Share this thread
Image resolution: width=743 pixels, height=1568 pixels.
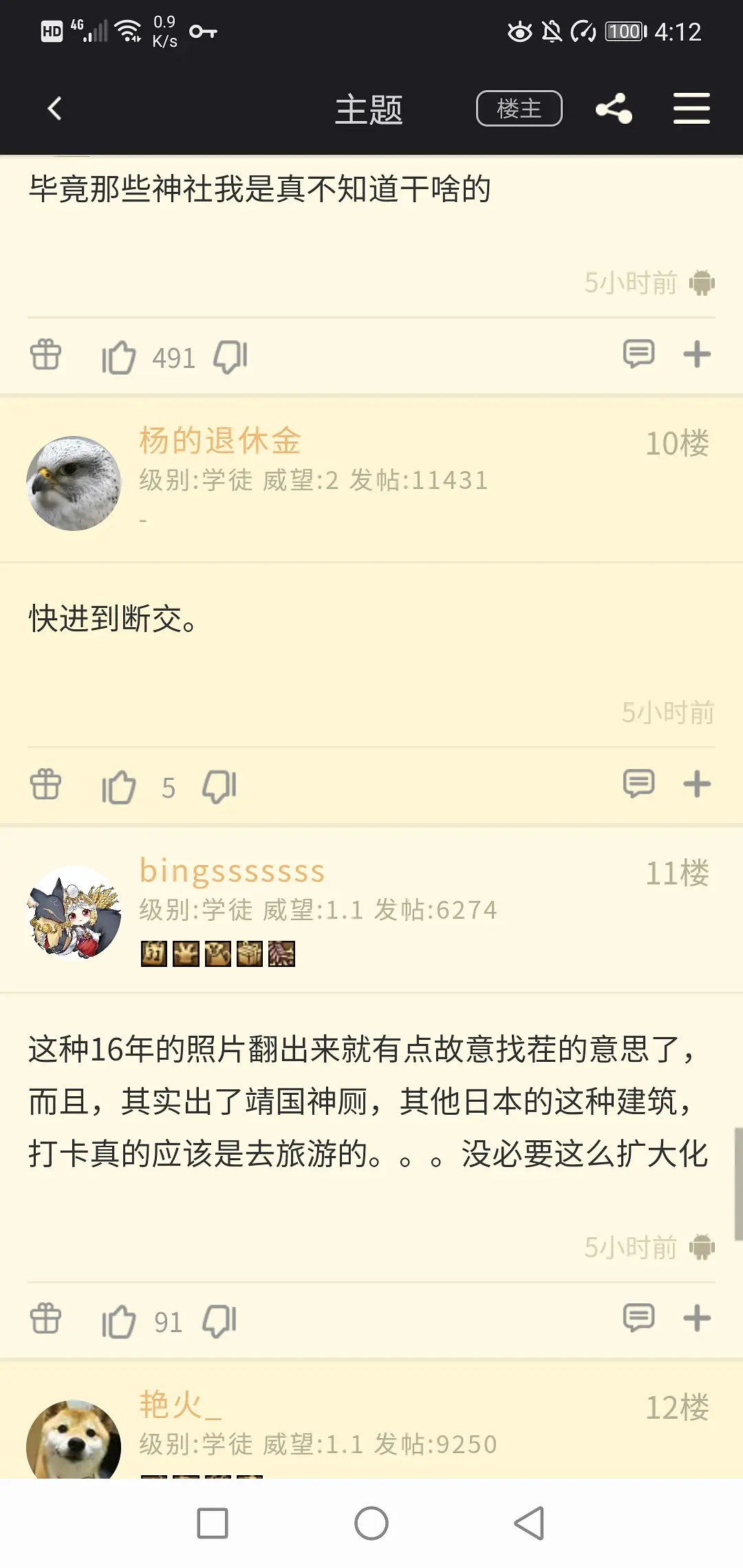(x=614, y=109)
